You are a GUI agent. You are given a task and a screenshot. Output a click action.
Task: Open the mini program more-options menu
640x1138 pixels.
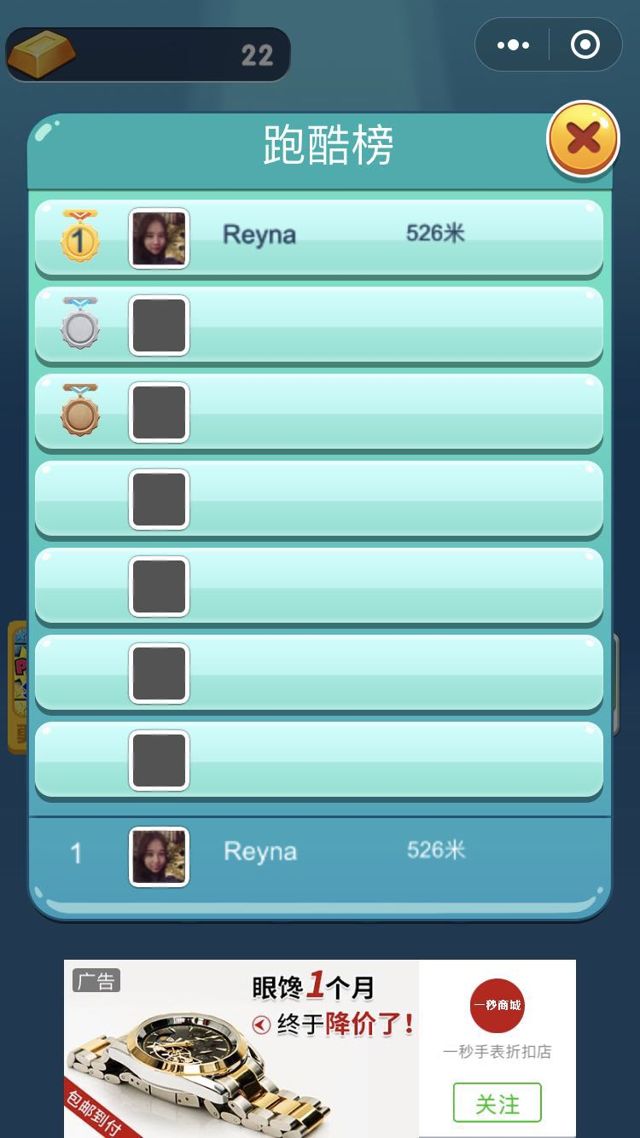pos(513,45)
